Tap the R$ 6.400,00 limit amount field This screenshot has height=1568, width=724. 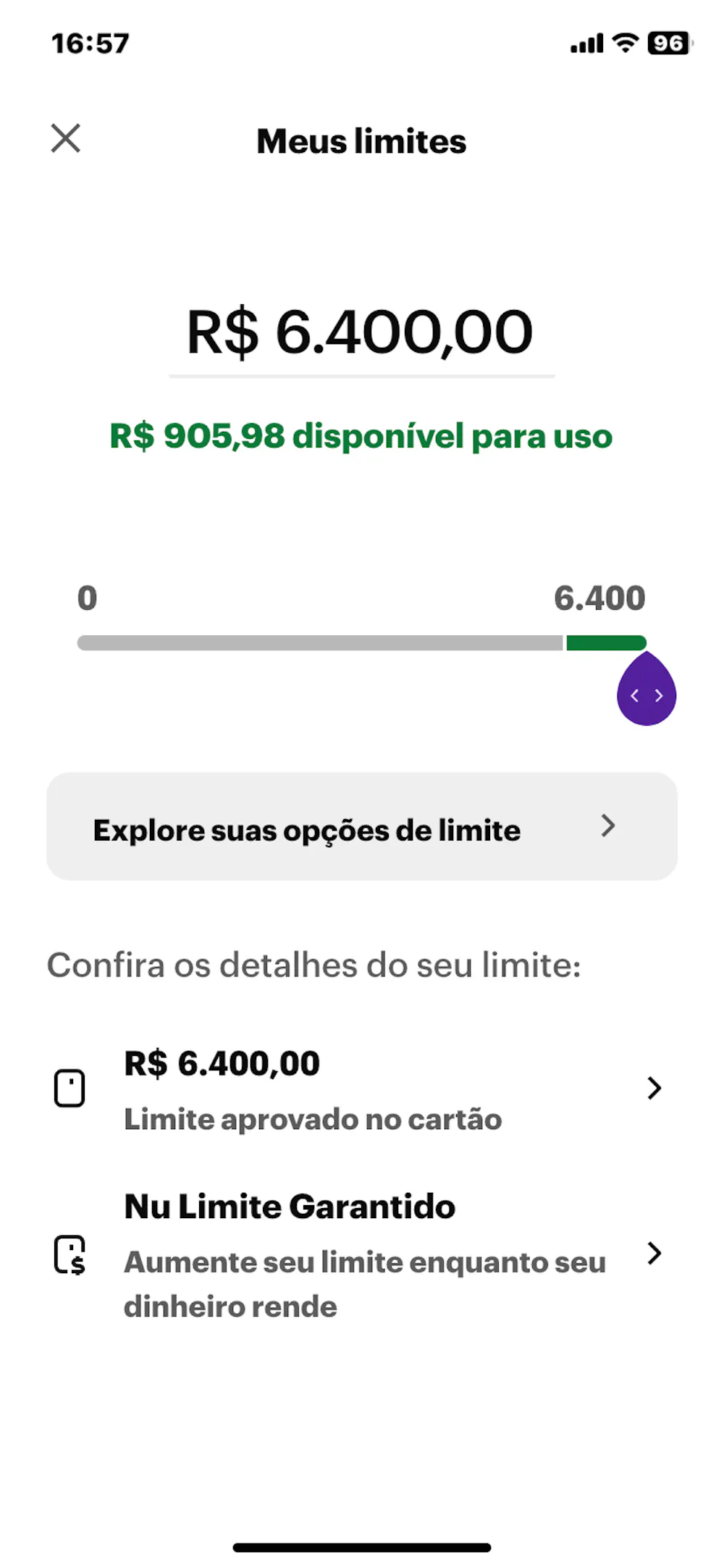361,333
